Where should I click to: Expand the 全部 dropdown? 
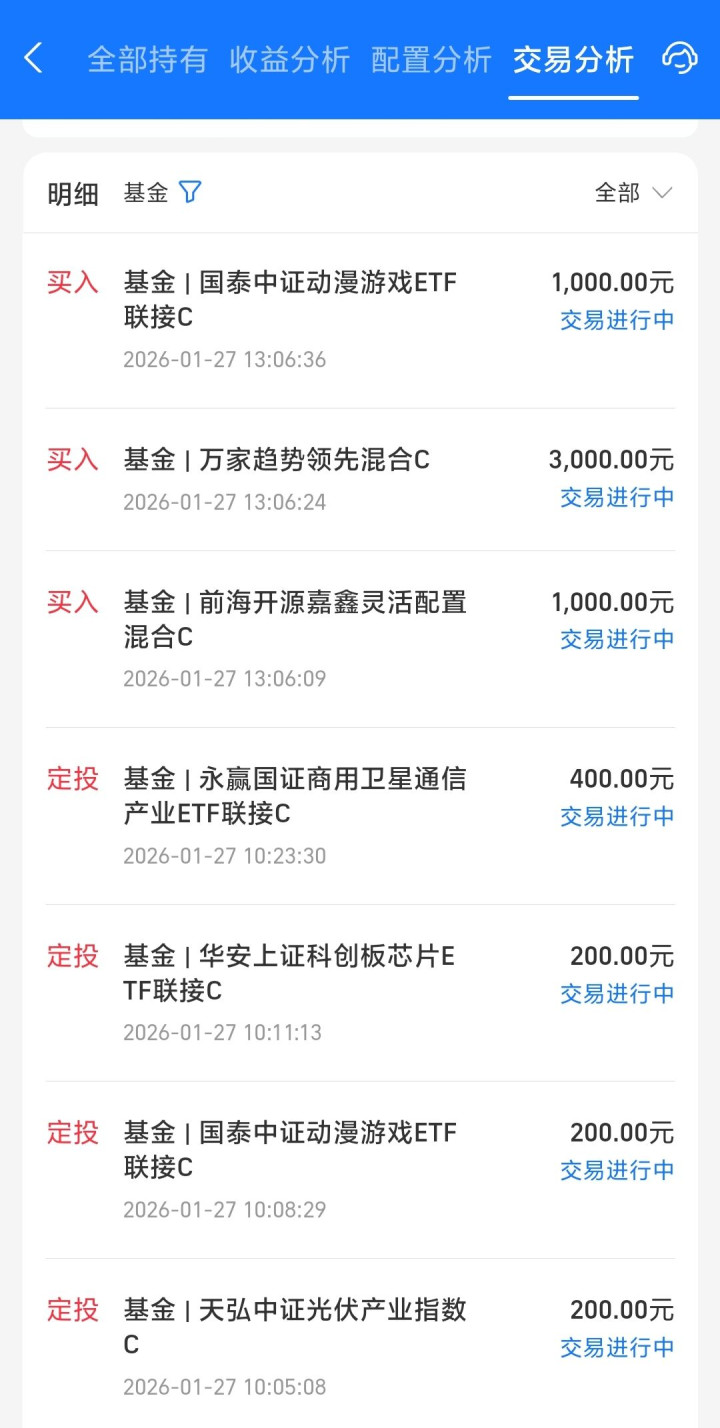[x=633, y=193]
